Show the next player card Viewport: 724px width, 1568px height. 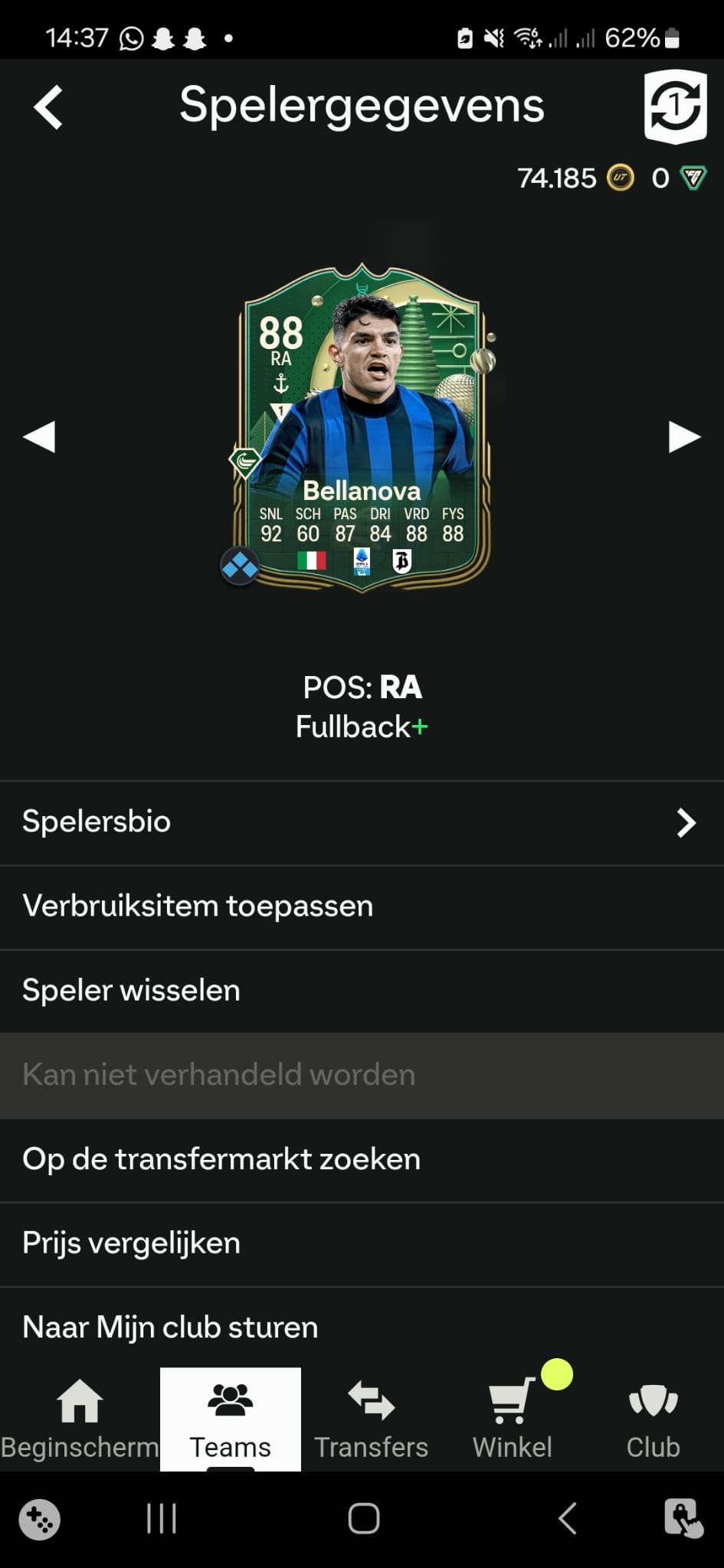(684, 436)
